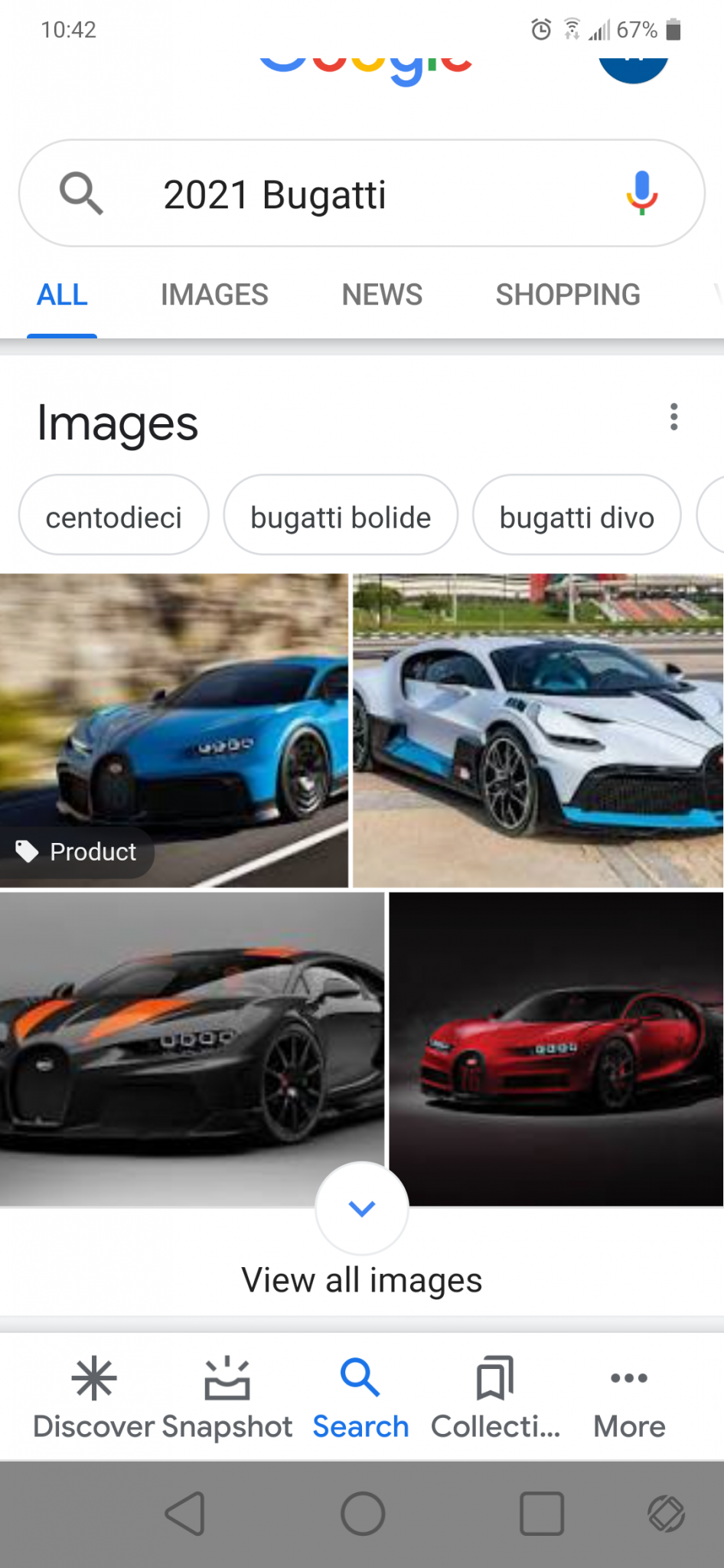Open the More tab
The height and width of the screenshot is (1568, 724).
pos(629,1398)
